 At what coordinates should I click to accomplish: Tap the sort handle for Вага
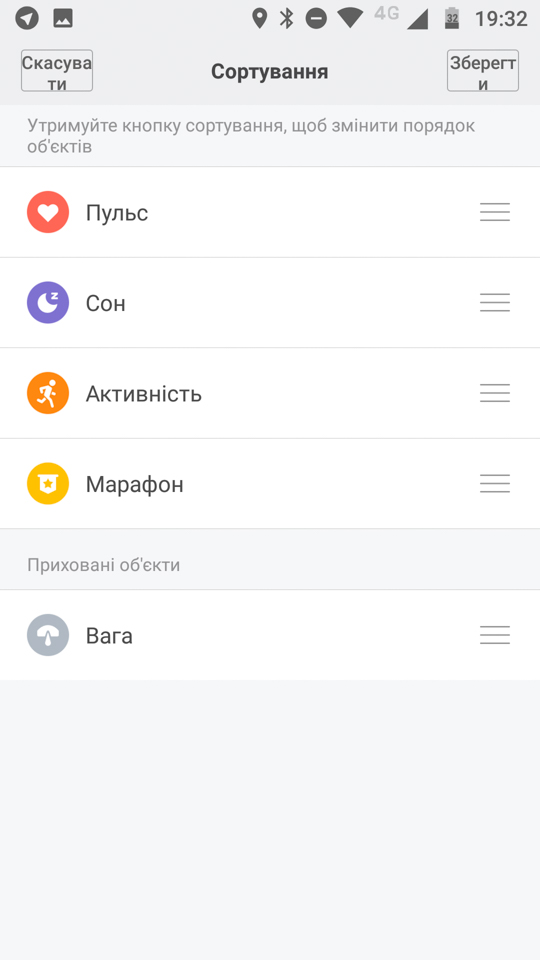tap(495, 635)
